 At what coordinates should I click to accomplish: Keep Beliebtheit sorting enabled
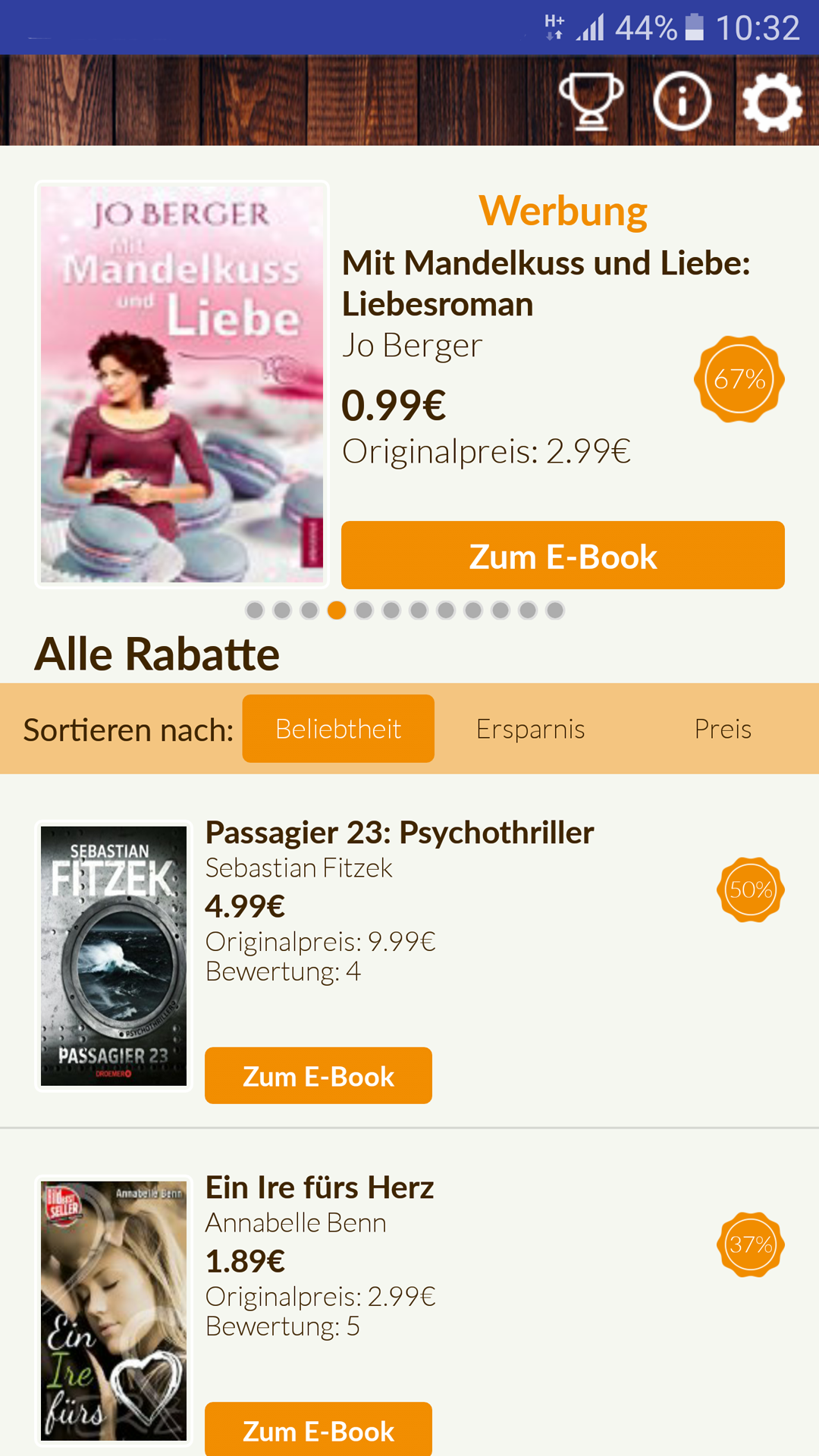pyautogui.click(x=338, y=729)
